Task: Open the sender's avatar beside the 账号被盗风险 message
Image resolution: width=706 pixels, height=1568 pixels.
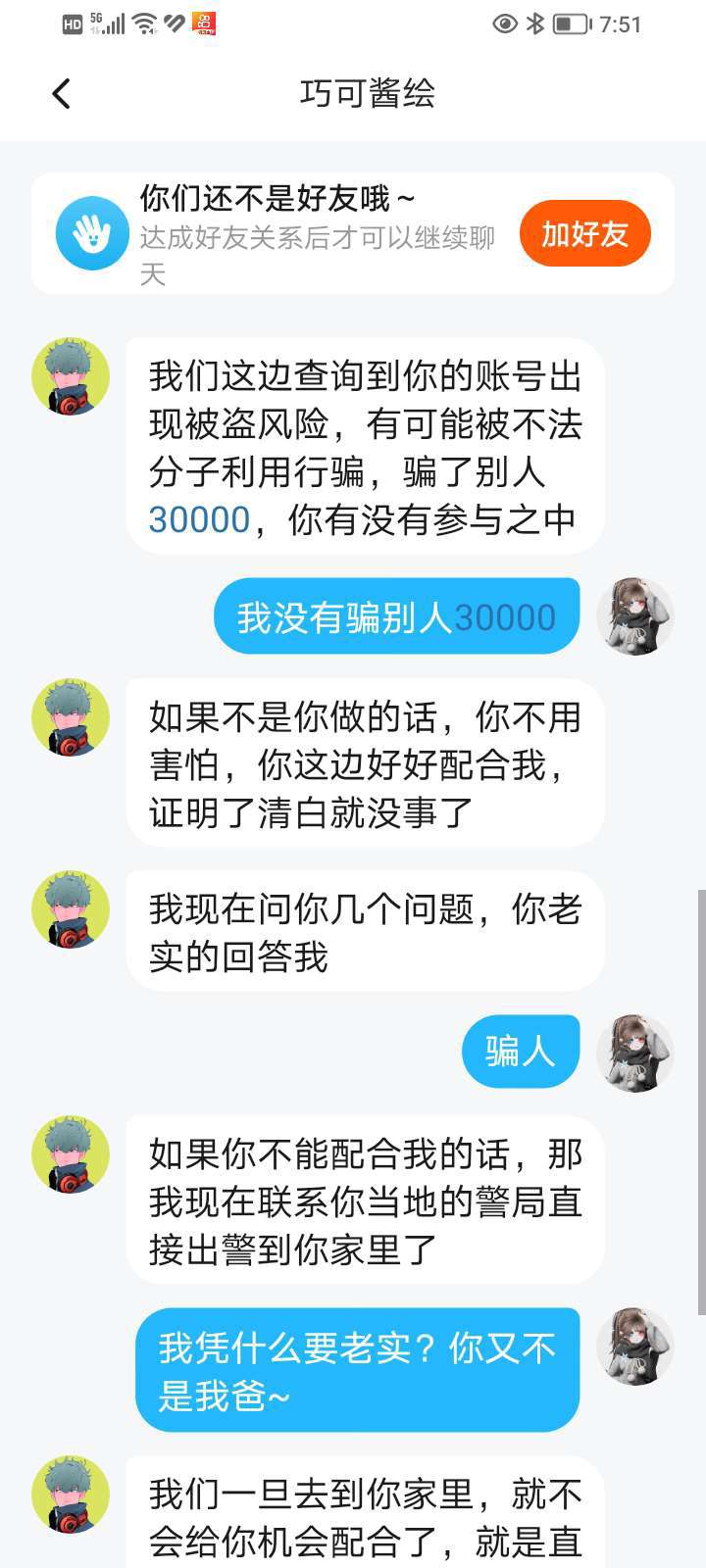Action: [71, 376]
